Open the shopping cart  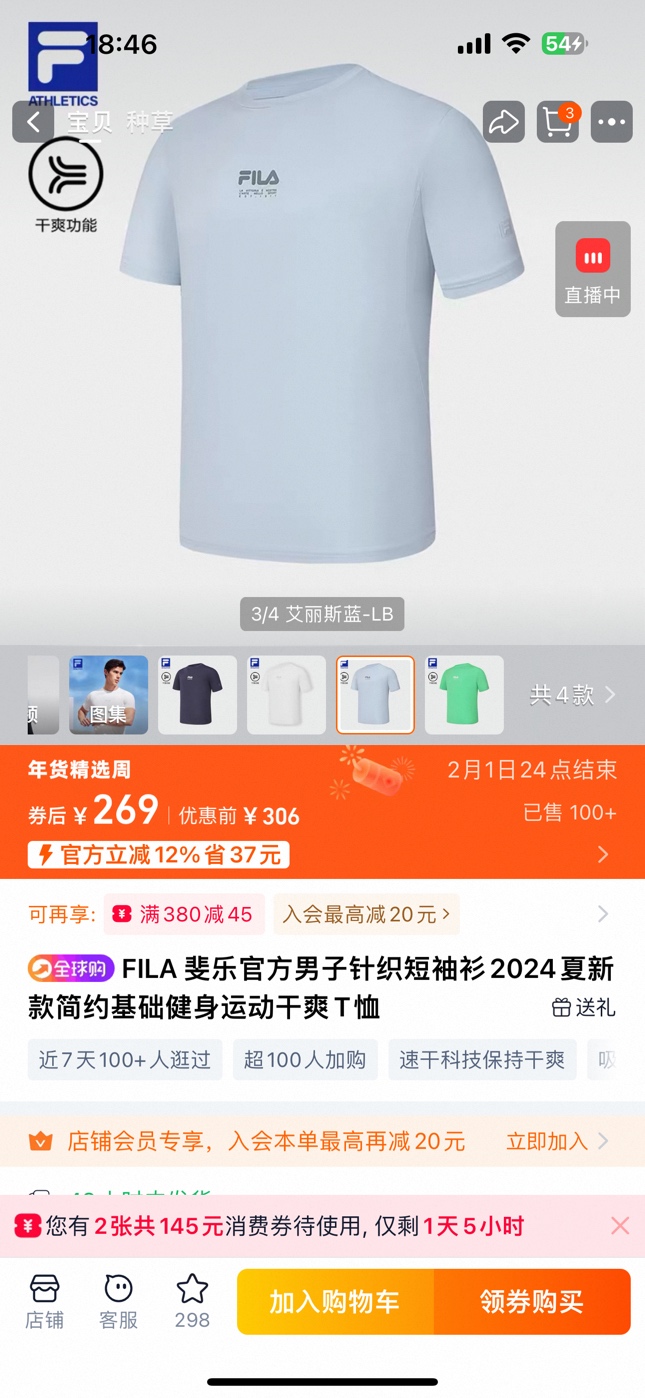[x=558, y=122]
